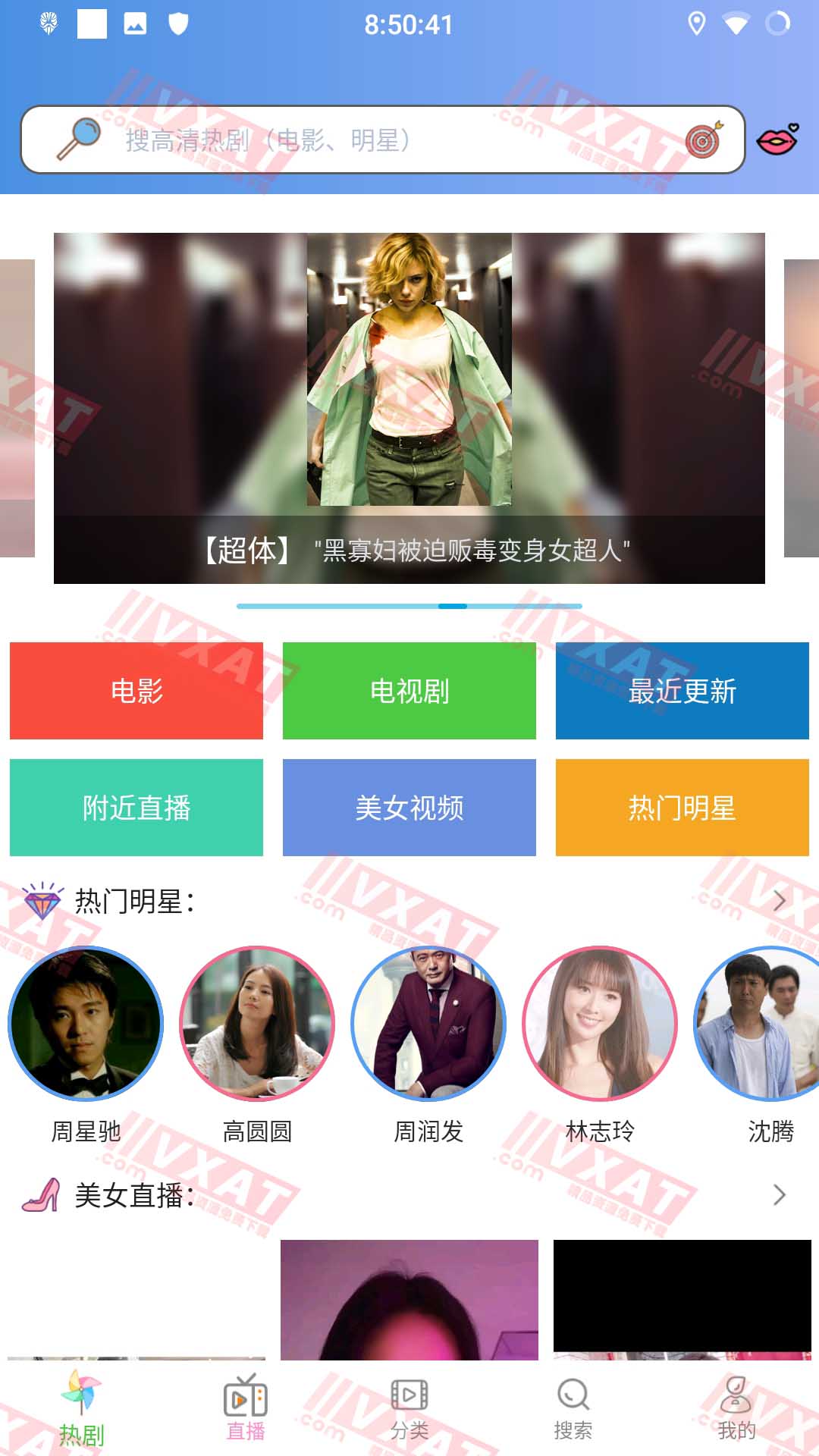Open the 美女视频 section
Image resolution: width=819 pixels, height=1456 pixels.
point(409,807)
